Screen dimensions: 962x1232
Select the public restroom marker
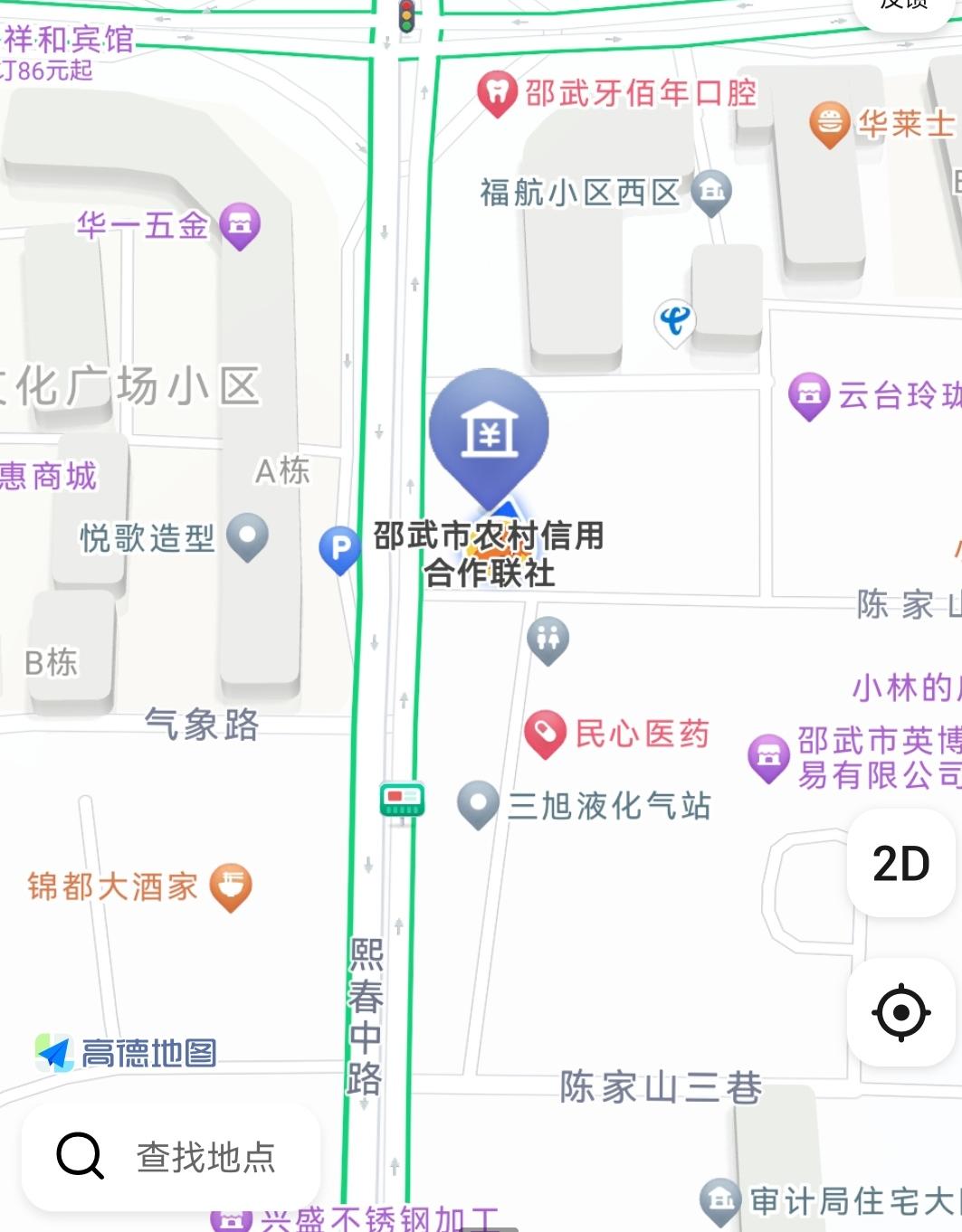[548, 639]
